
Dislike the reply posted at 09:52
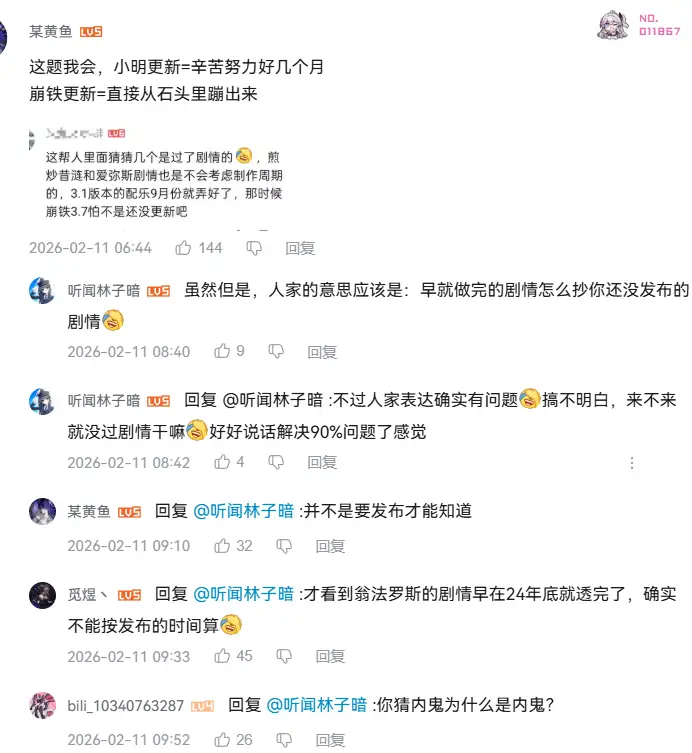point(284,740)
